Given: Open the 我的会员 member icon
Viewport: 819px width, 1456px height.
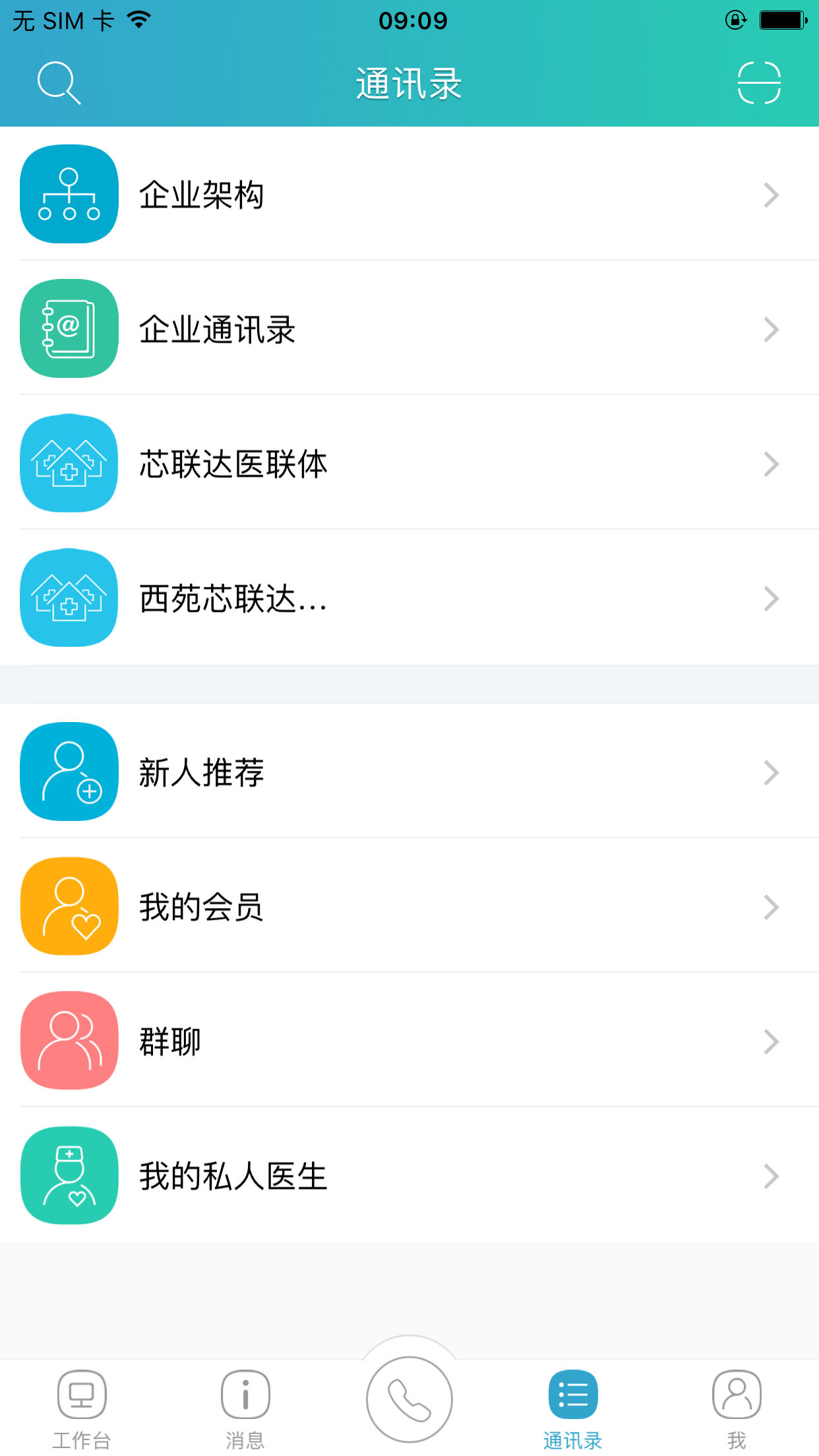Looking at the screenshot, I should [x=69, y=907].
